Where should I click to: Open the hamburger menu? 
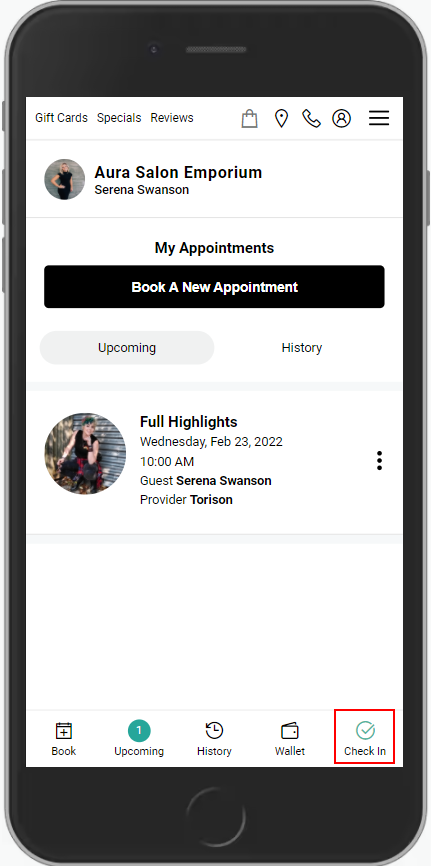coord(379,118)
